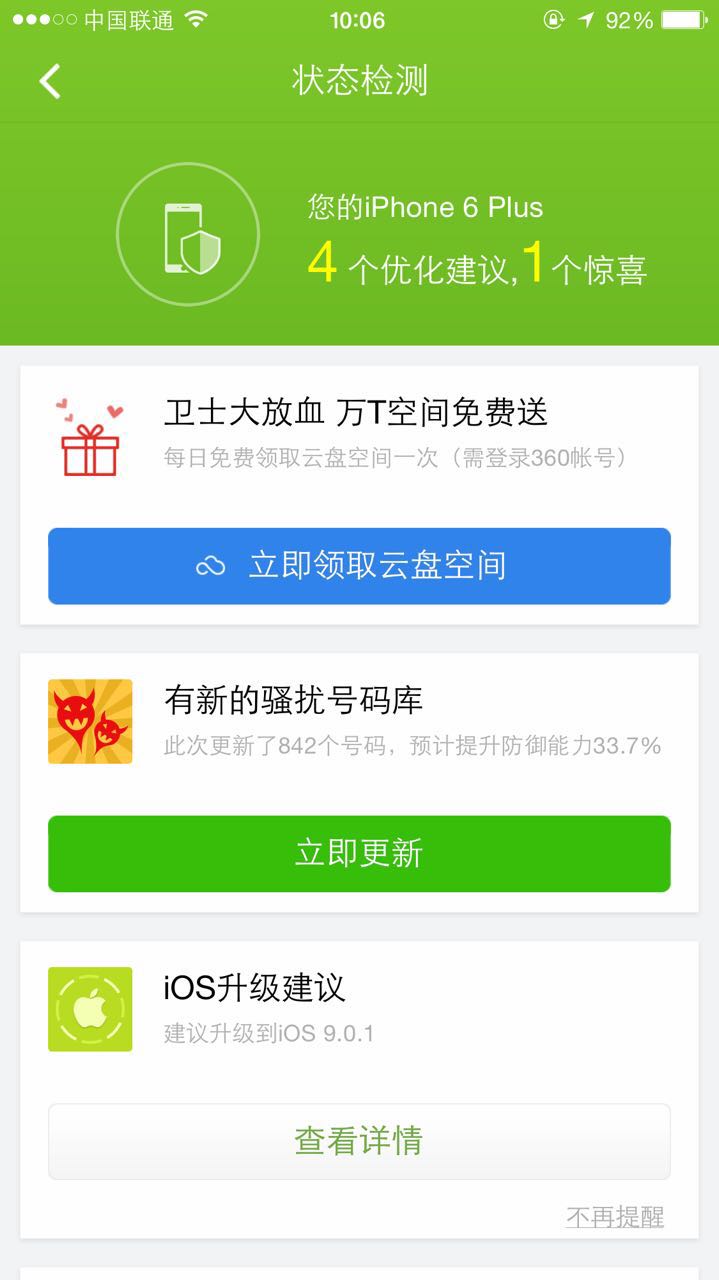The image size is (719, 1280).
Task: Open 查看详情 for iOS upgrade
Action: [359, 1142]
